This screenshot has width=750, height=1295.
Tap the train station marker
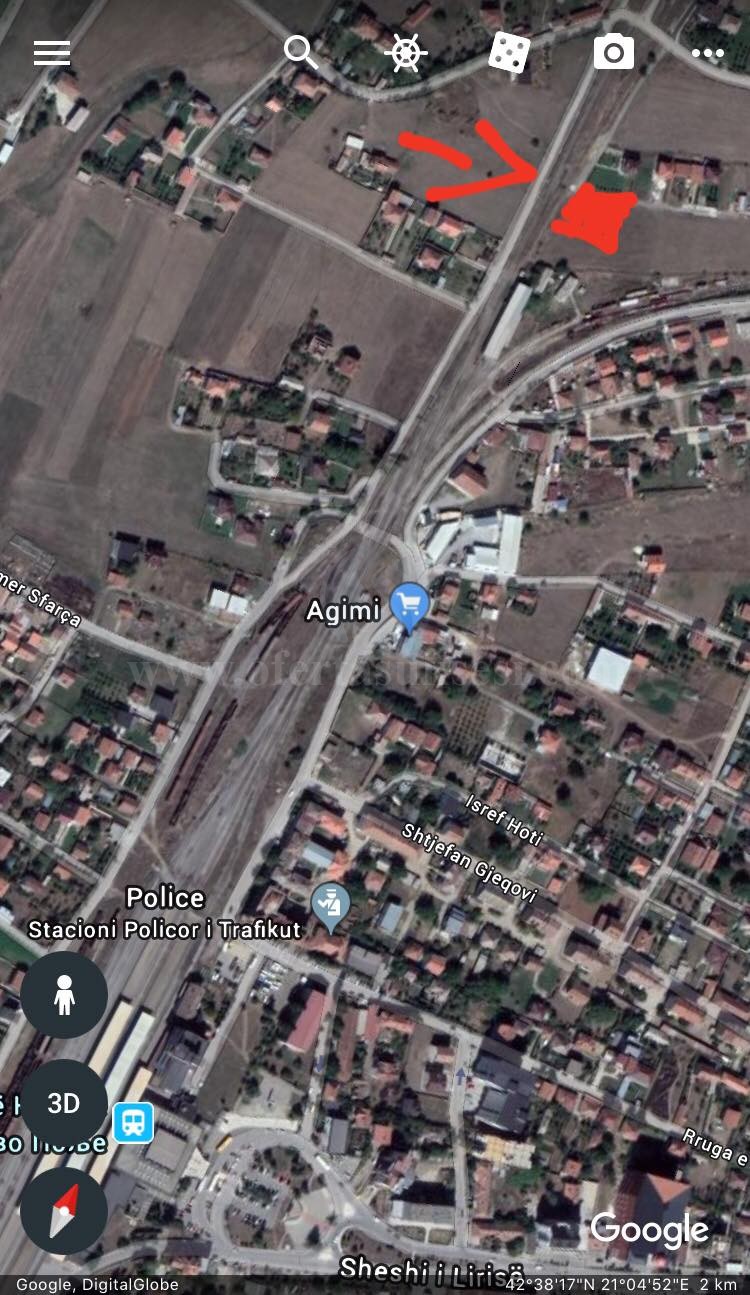click(x=133, y=1122)
